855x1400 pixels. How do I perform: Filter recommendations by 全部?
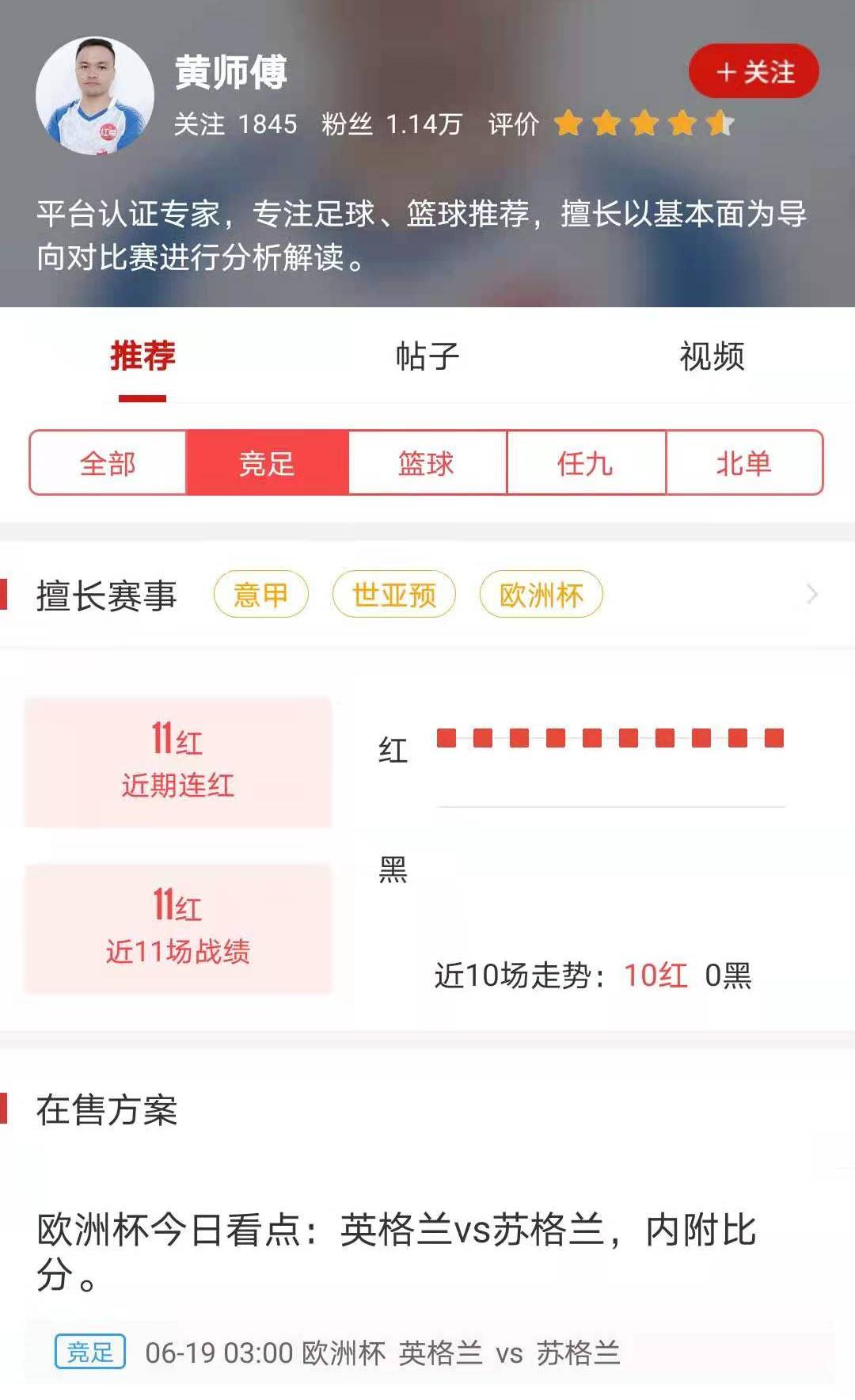coord(108,463)
